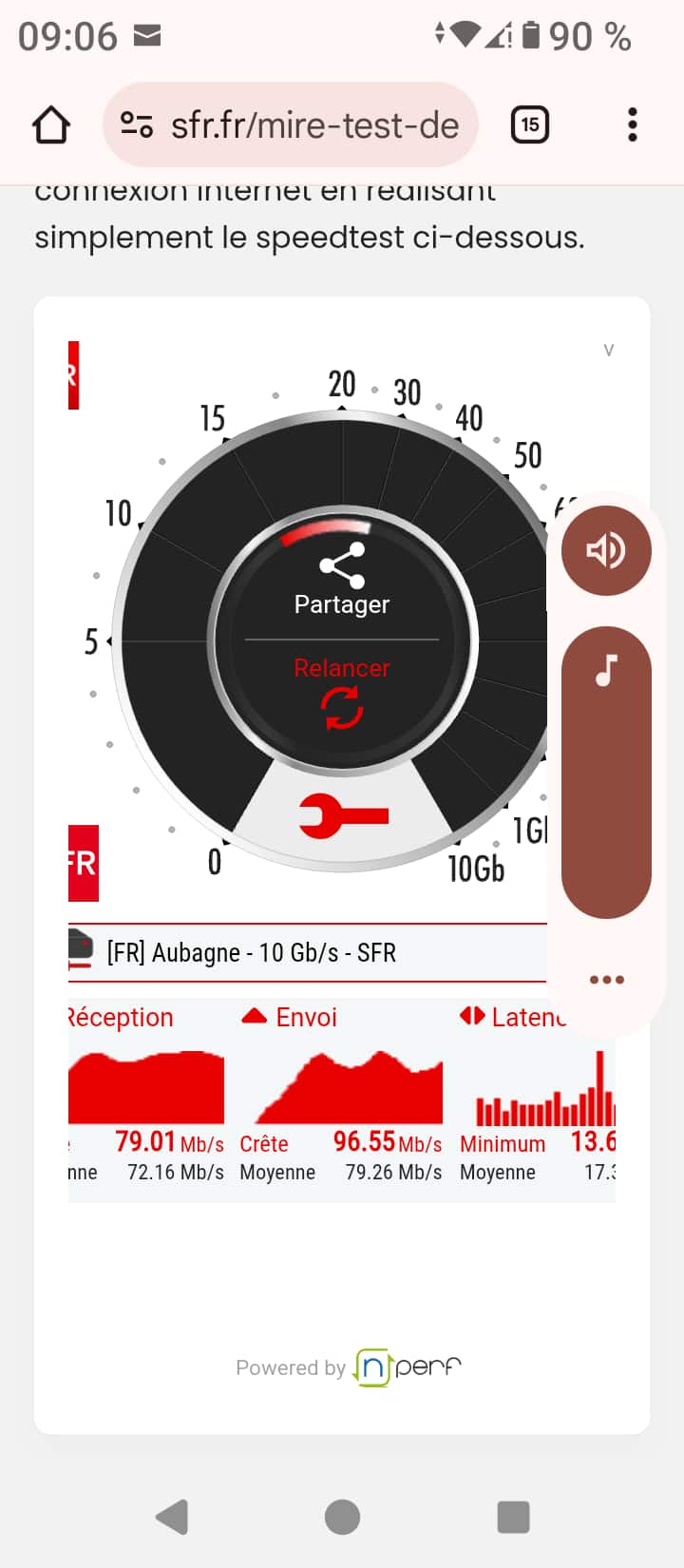Open the tab switcher showing 15 tabs
Image resolution: width=684 pixels, height=1568 pixels.
click(529, 125)
